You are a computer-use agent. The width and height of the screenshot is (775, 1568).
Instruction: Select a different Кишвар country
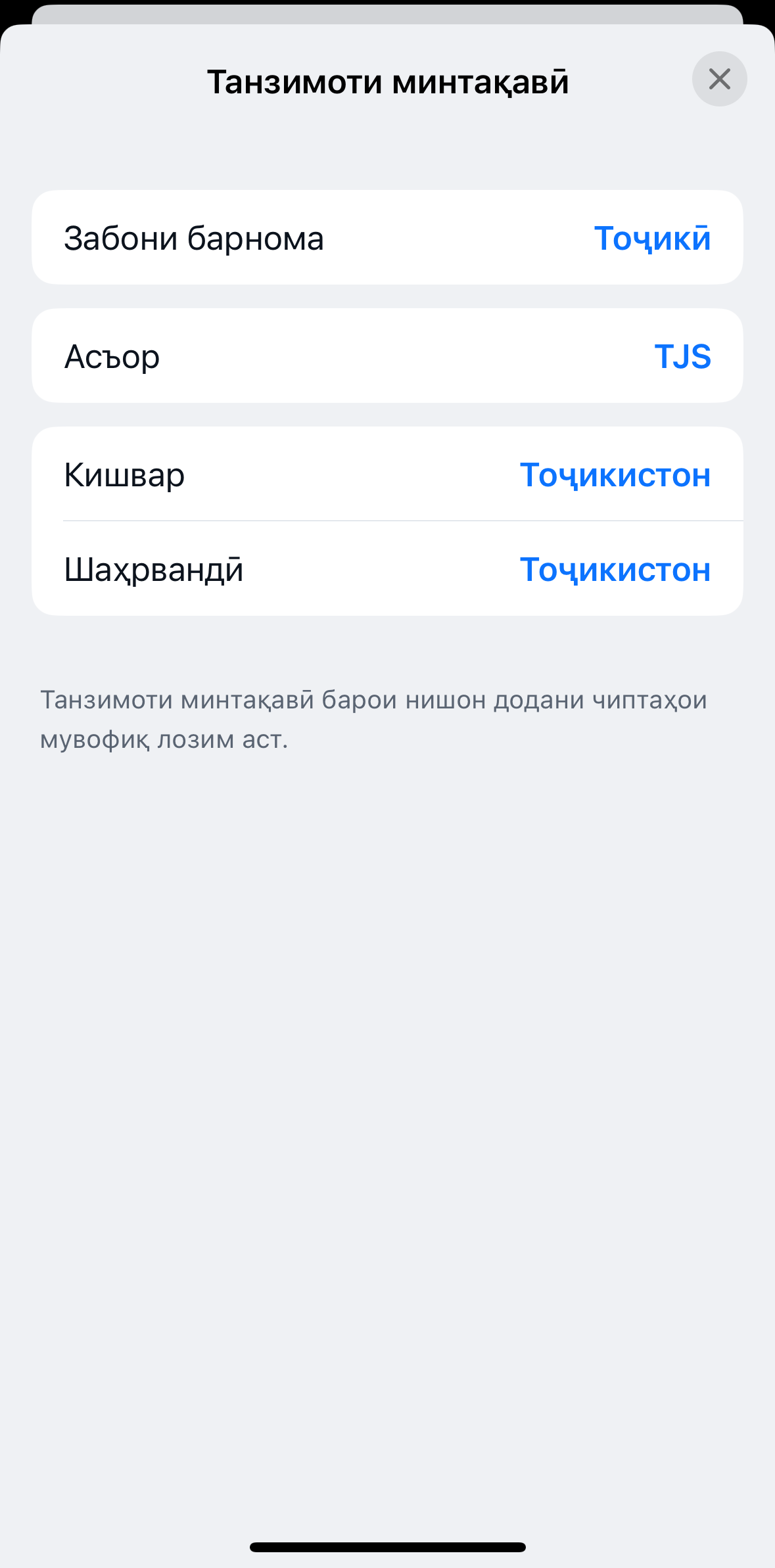[x=387, y=474]
